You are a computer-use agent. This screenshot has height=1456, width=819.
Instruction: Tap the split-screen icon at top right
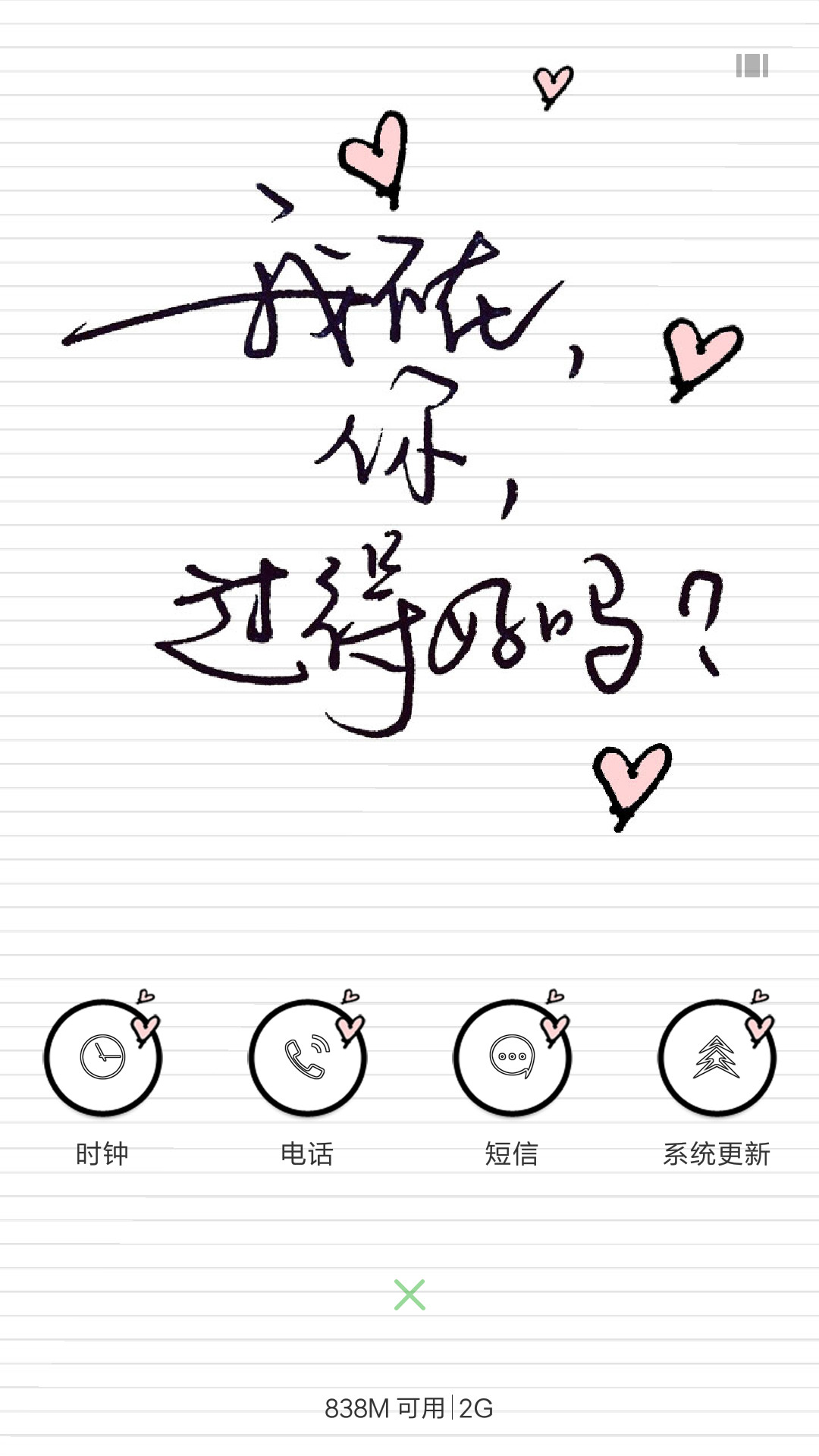752,66
